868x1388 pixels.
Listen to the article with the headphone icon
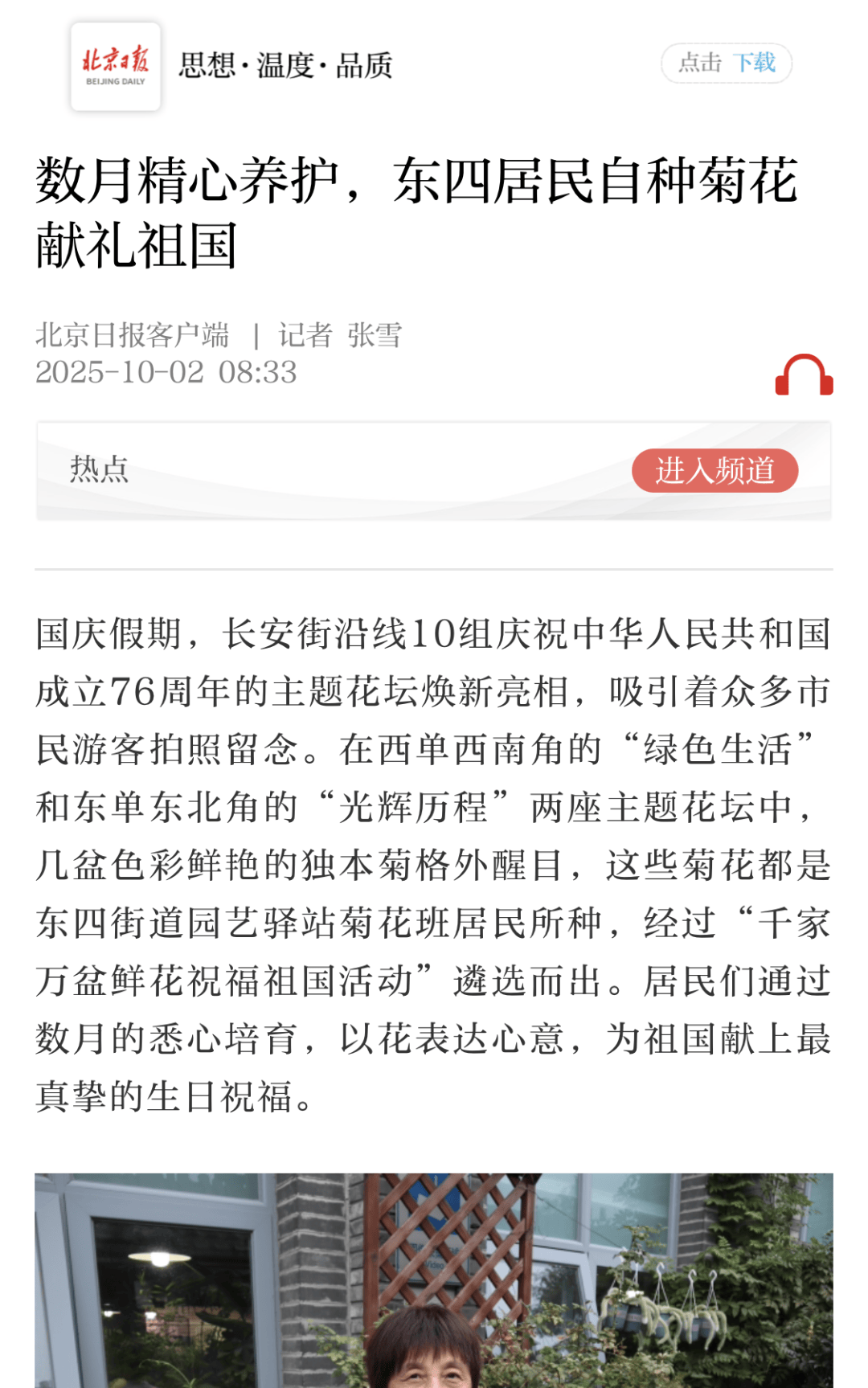tap(804, 376)
